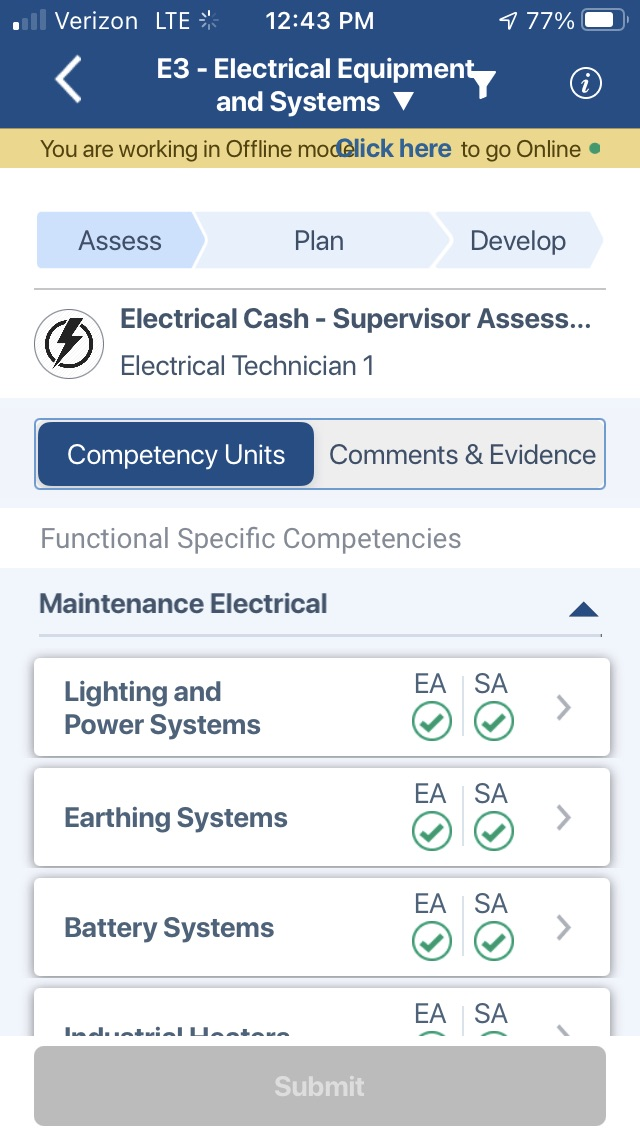The width and height of the screenshot is (640, 1136).
Task: Tap the Submit button
Action: tap(320, 1085)
